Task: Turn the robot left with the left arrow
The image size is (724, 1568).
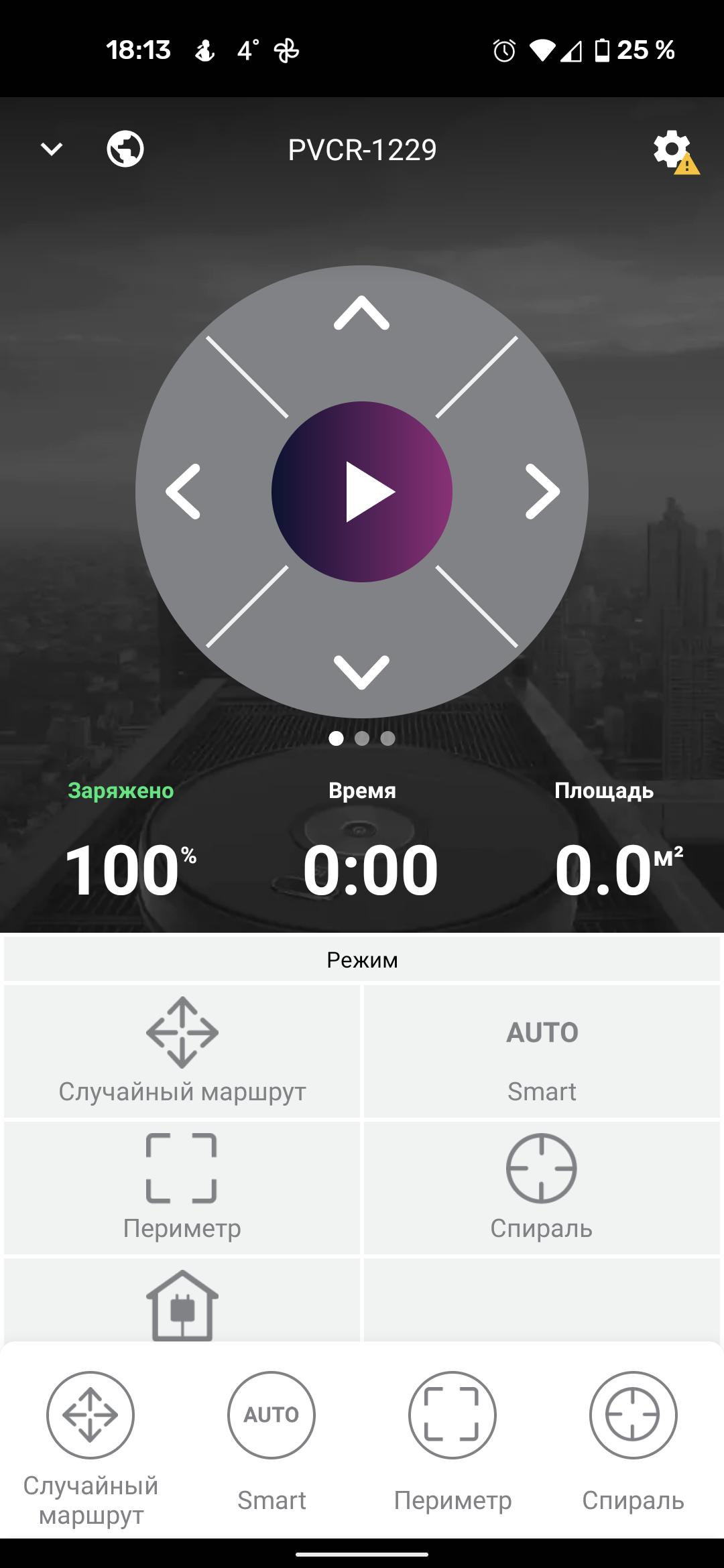Action: [x=184, y=491]
